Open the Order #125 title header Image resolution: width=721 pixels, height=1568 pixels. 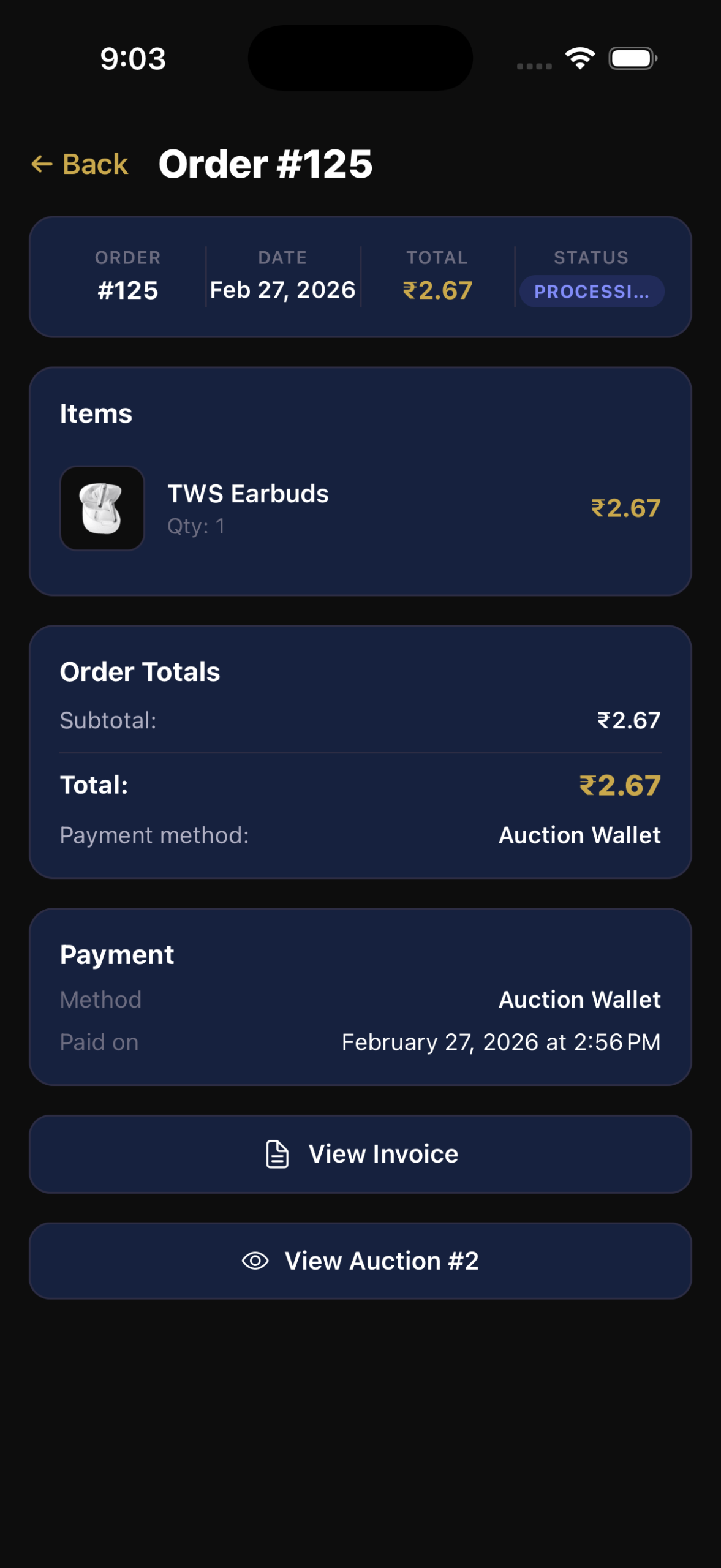pyautogui.click(x=265, y=163)
